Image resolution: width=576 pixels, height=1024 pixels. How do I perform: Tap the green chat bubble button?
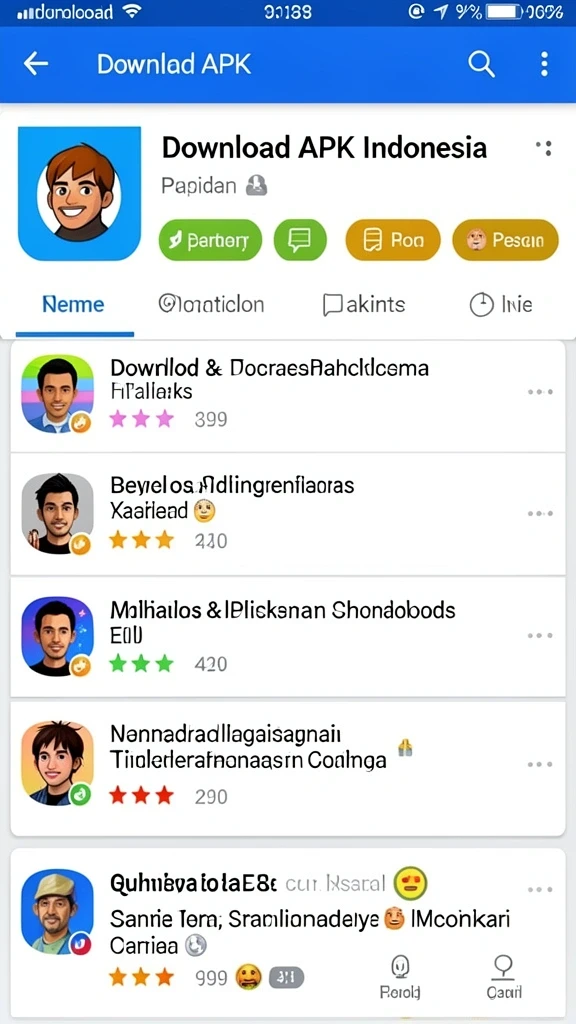[x=300, y=240]
